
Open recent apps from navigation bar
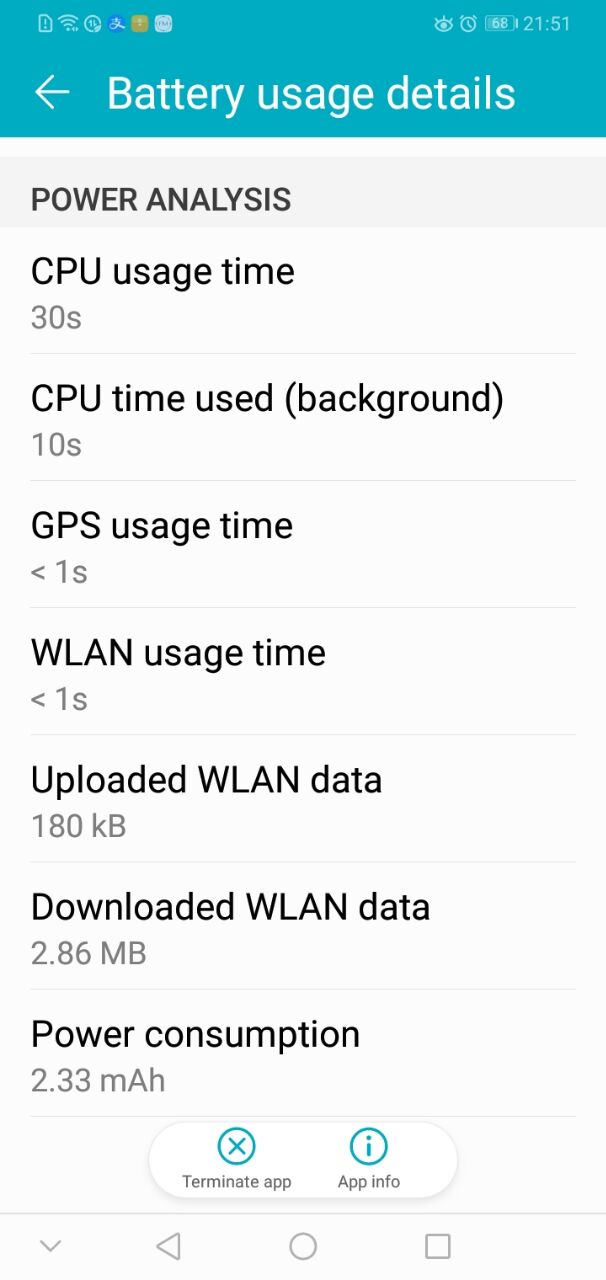[437, 1246]
